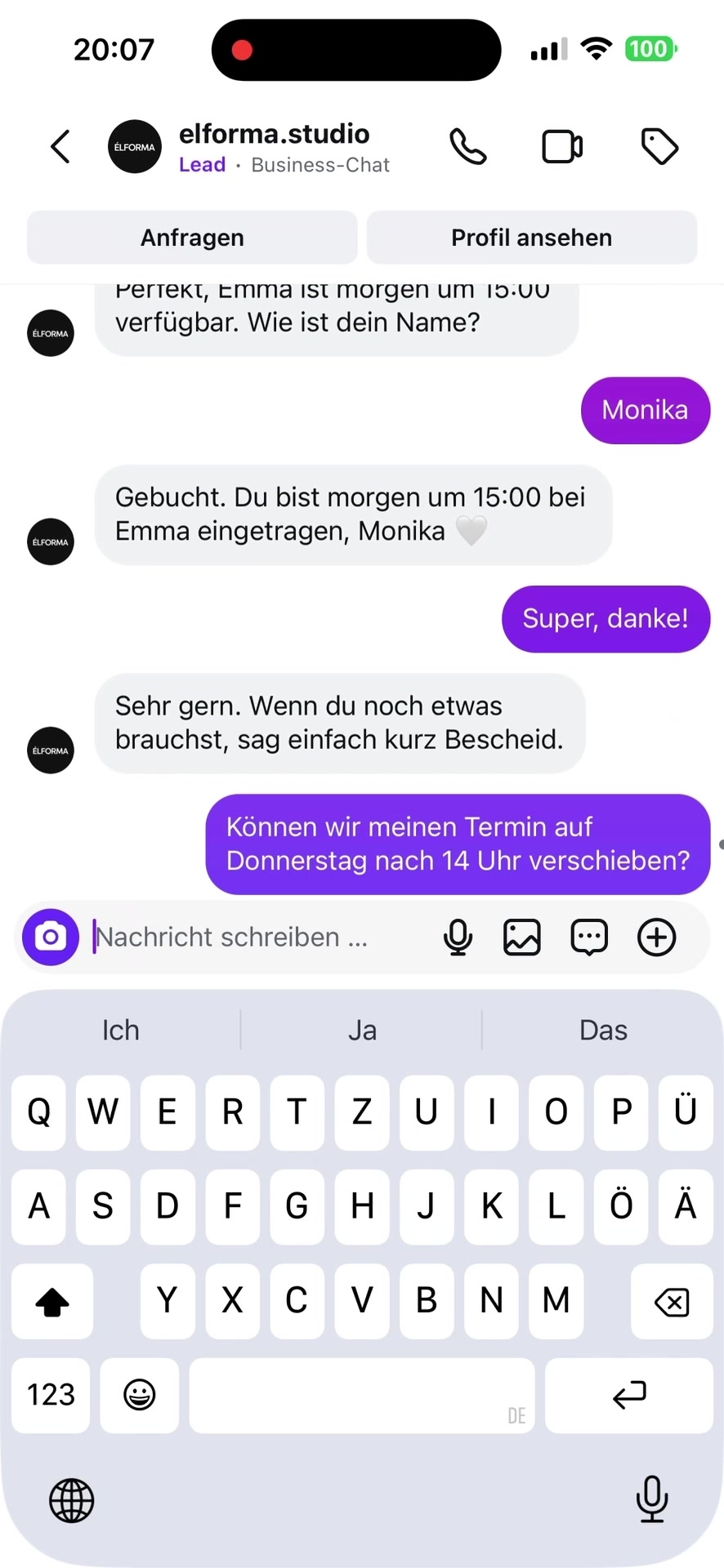The width and height of the screenshot is (724, 1568).
Task: Open the photo gallery picker
Action: coord(522,937)
